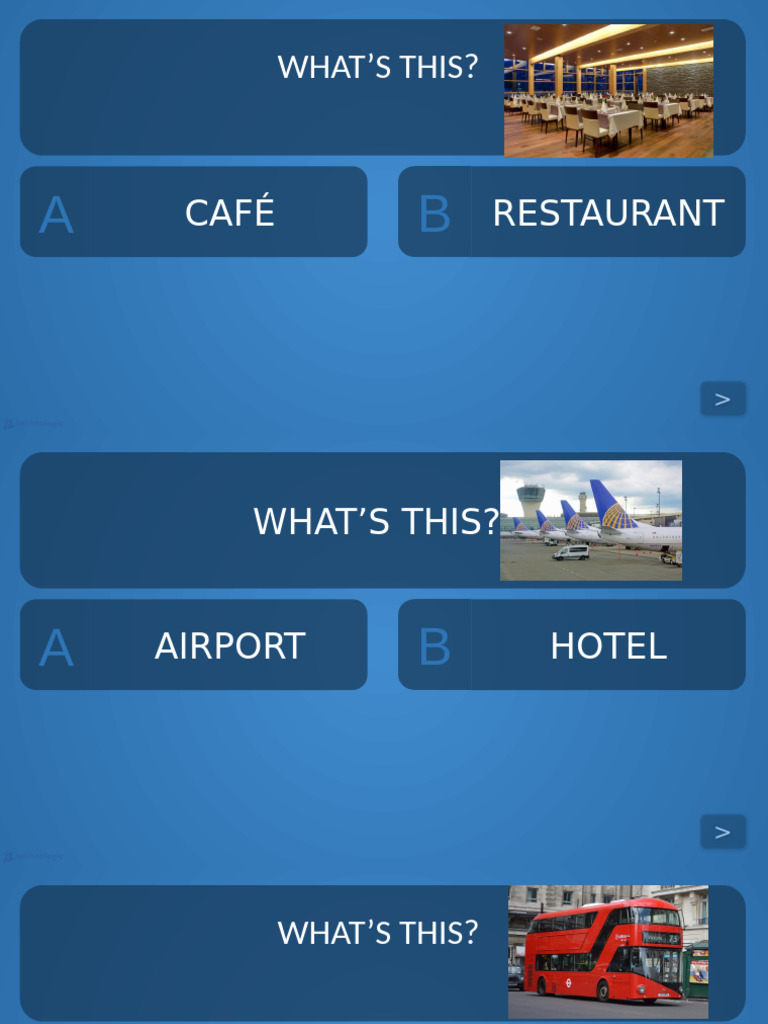Image resolution: width=768 pixels, height=1024 pixels.
Task: Pick AIRPORT as the answer
Action: [194, 645]
